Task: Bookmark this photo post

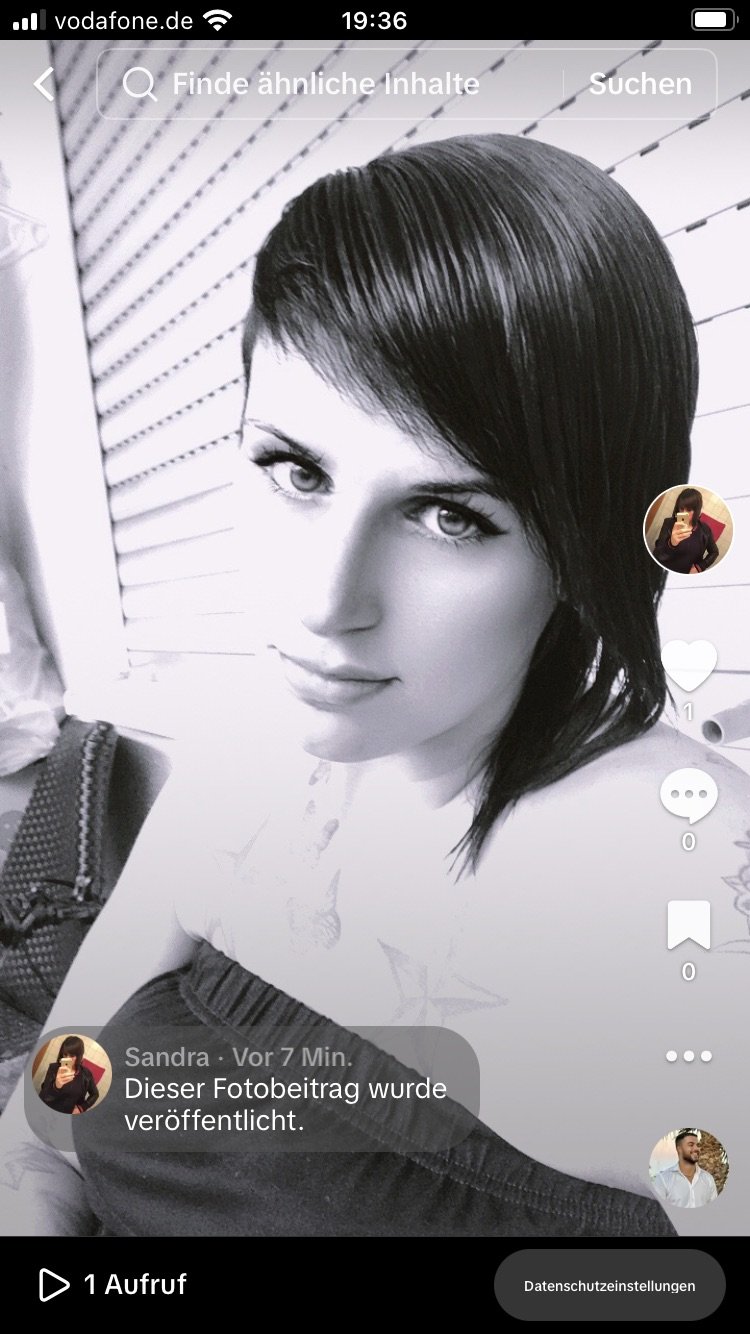Action: (x=689, y=926)
